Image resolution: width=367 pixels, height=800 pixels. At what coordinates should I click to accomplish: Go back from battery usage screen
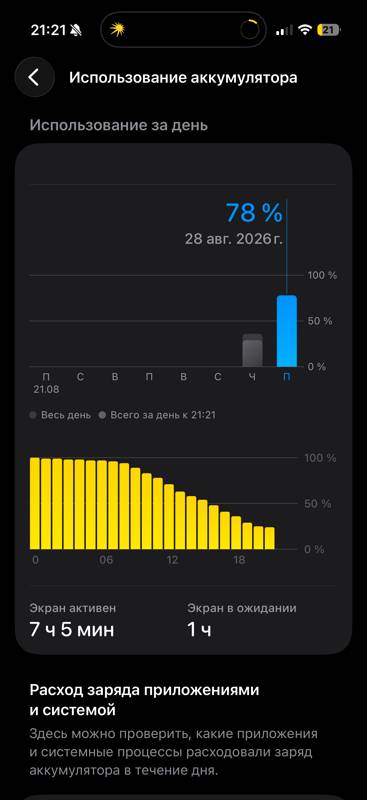tap(34, 78)
